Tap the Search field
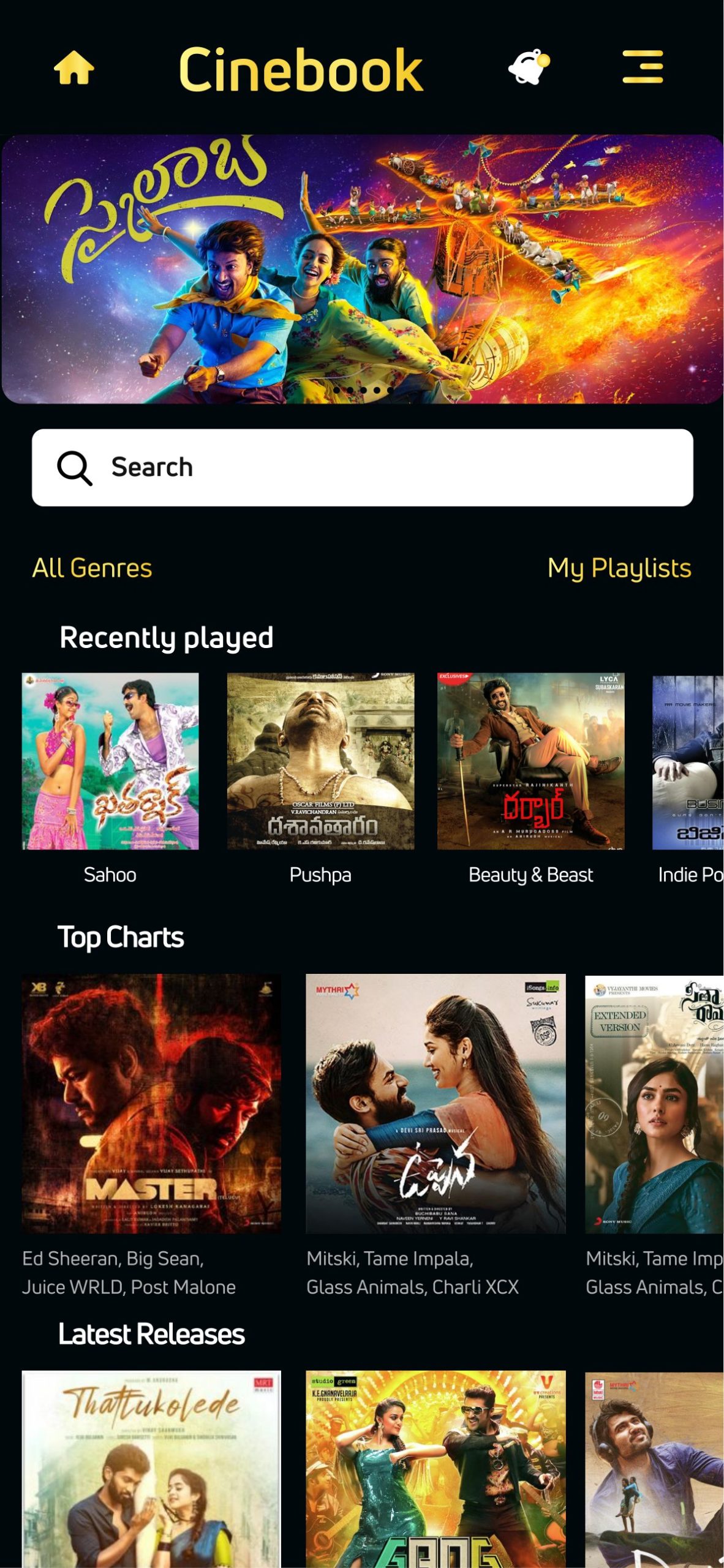This screenshot has width=724, height=1568. click(x=363, y=467)
